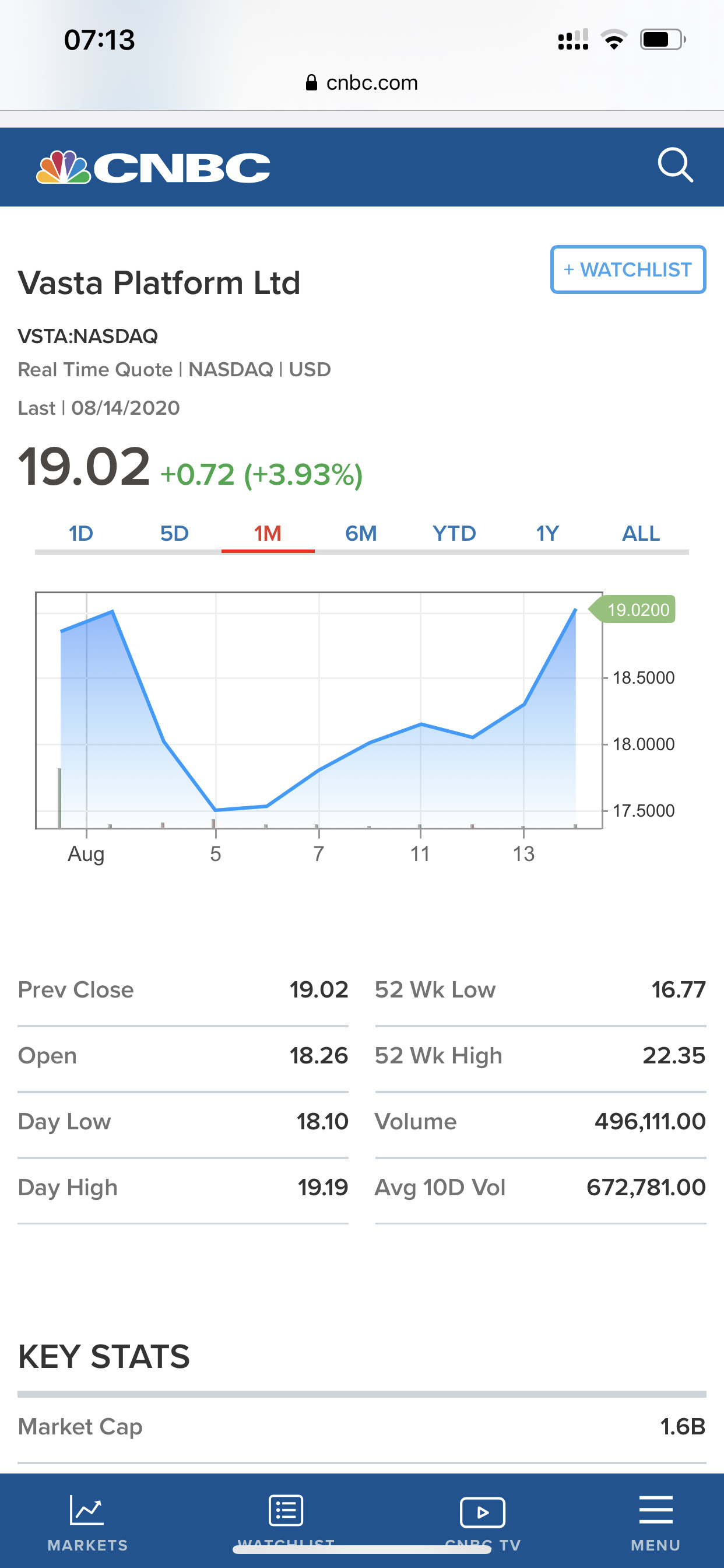Select the 1M chart range
724x1568 pixels.
click(x=268, y=533)
